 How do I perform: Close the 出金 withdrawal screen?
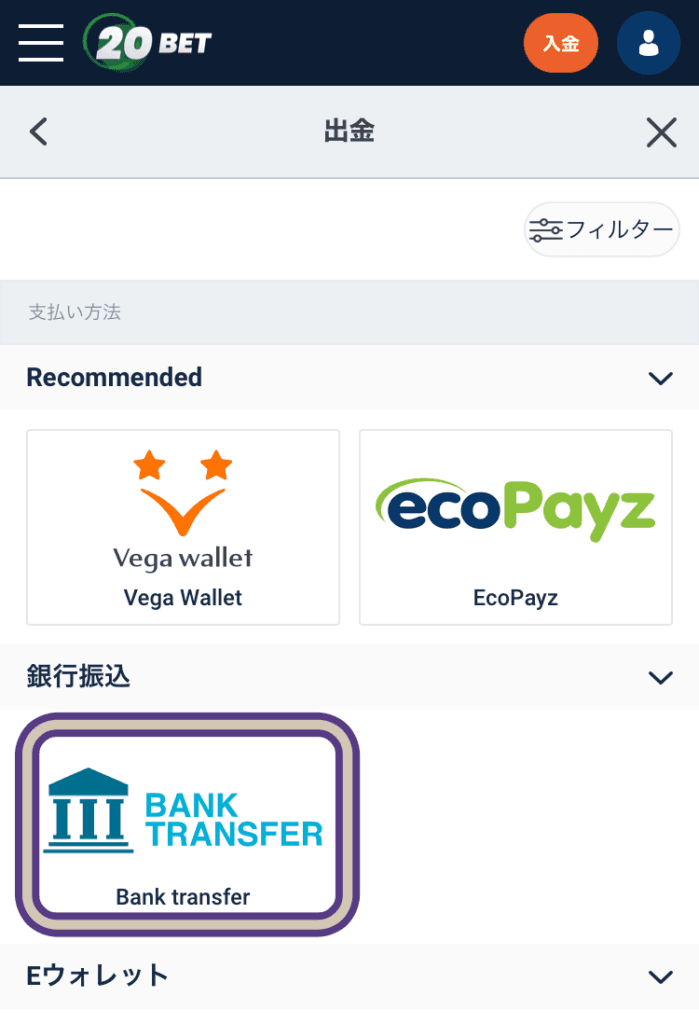point(661,132)
